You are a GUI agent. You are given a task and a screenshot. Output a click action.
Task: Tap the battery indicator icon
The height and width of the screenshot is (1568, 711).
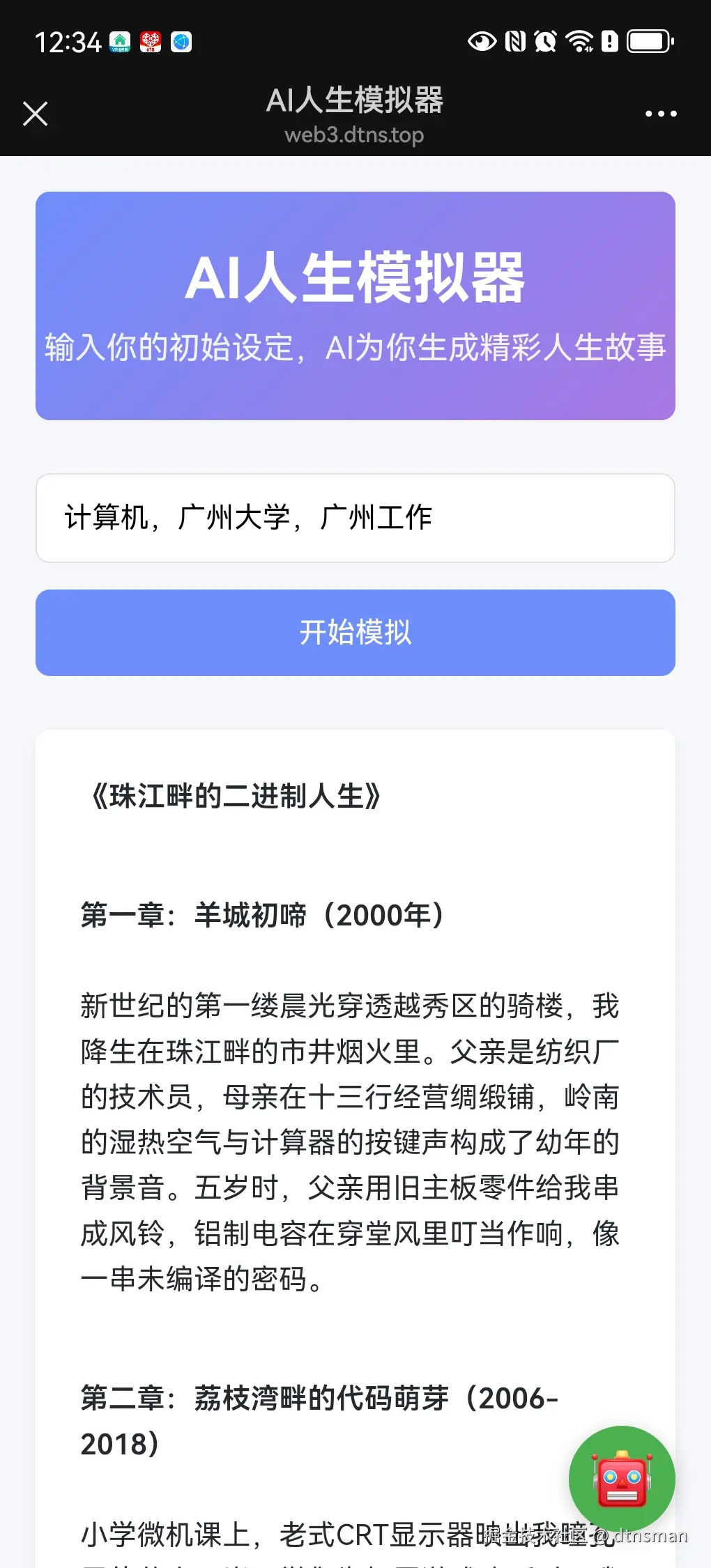click(x=647, y=41)
